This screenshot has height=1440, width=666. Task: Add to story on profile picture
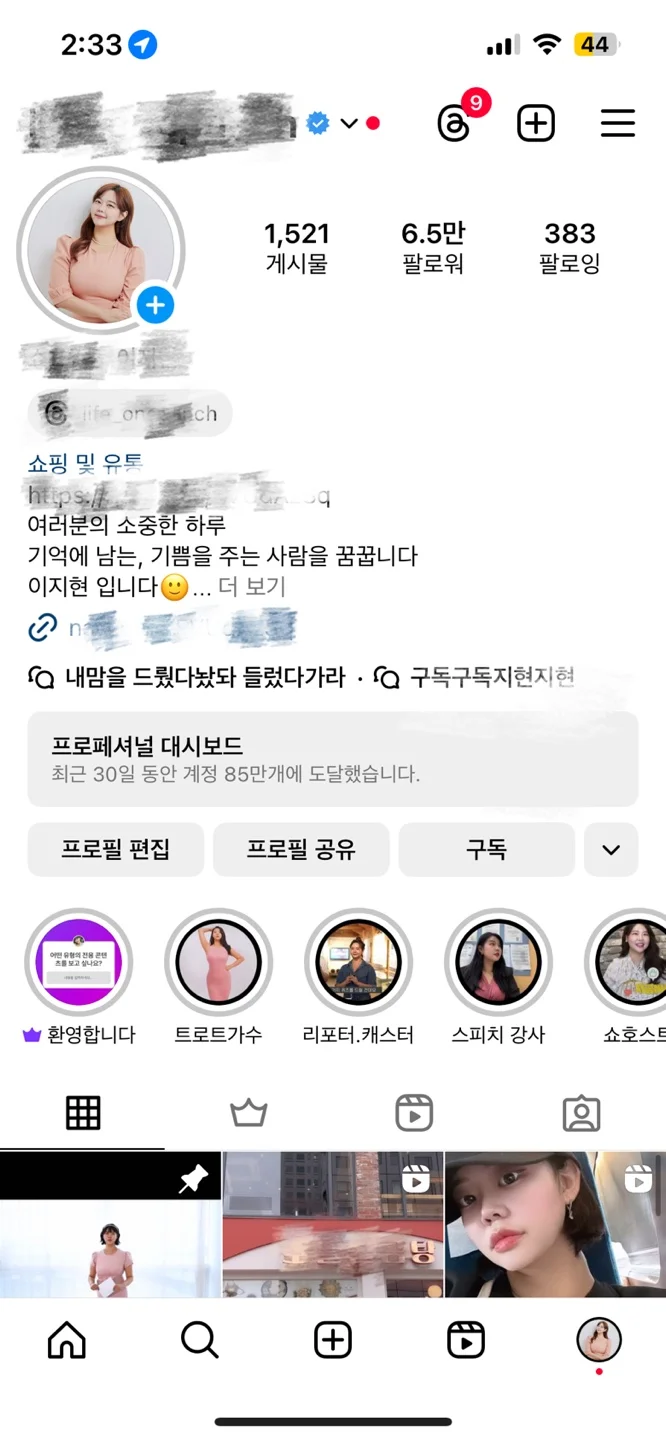click(x=155, y=304)
